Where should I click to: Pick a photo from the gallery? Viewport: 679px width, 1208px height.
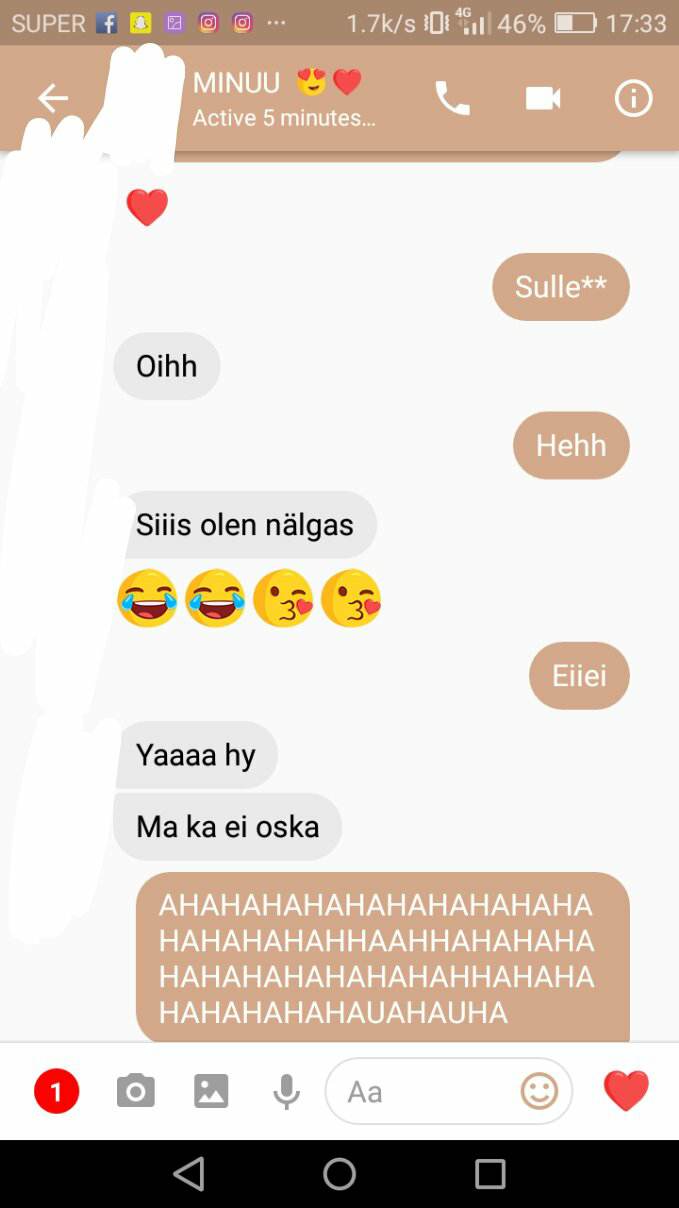click(211, 1091)
